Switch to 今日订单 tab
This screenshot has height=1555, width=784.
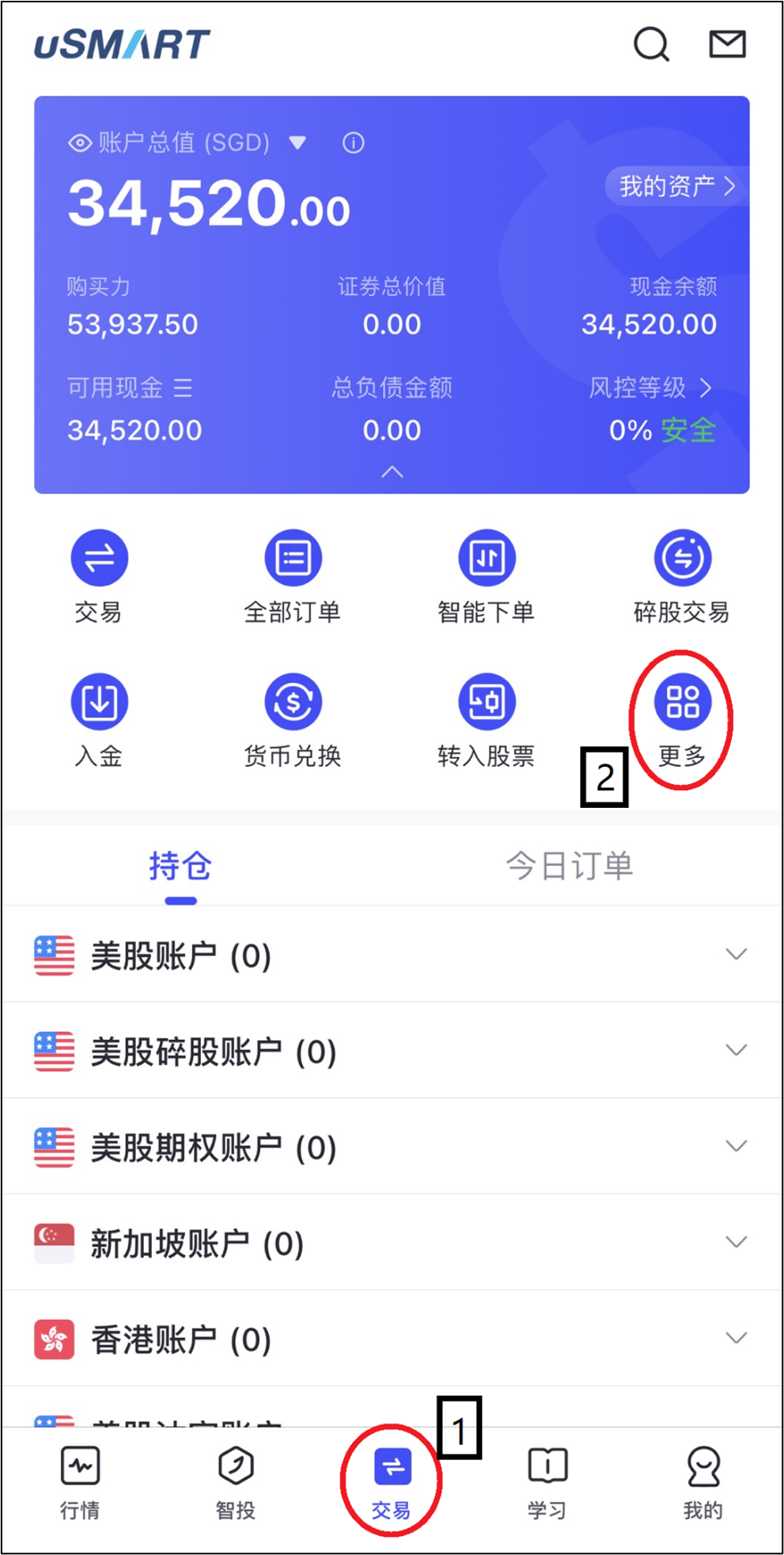570,866
